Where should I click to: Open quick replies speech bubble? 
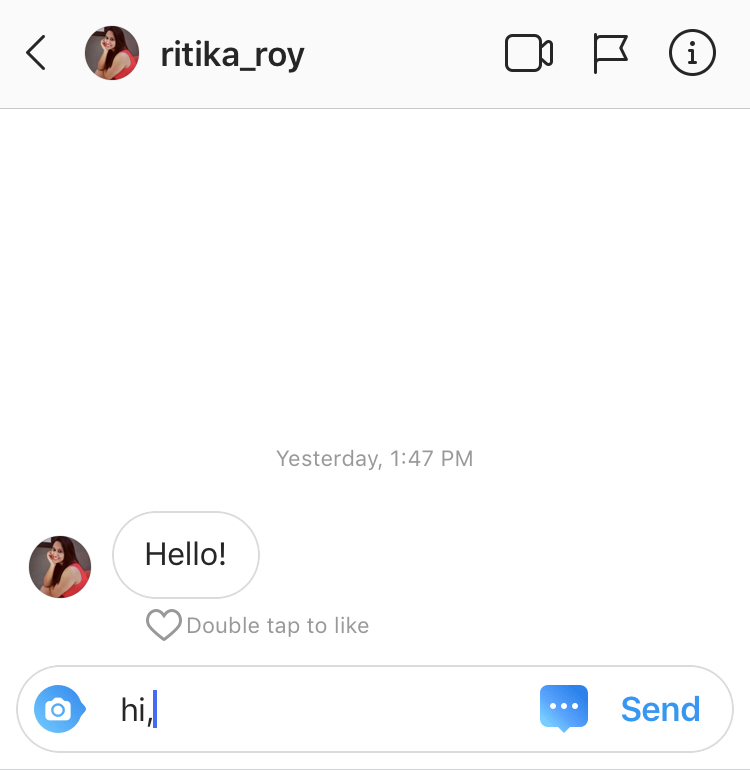point(564,708)
